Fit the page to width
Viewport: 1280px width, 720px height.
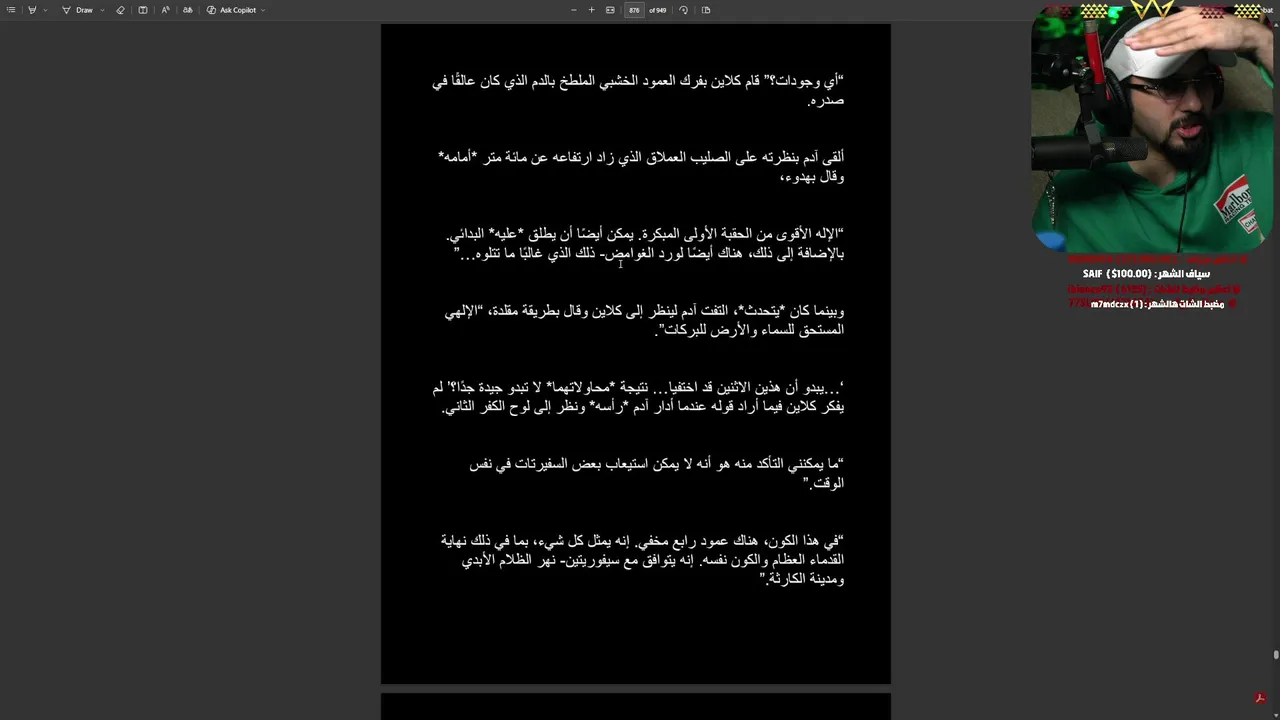coord(610,10)
